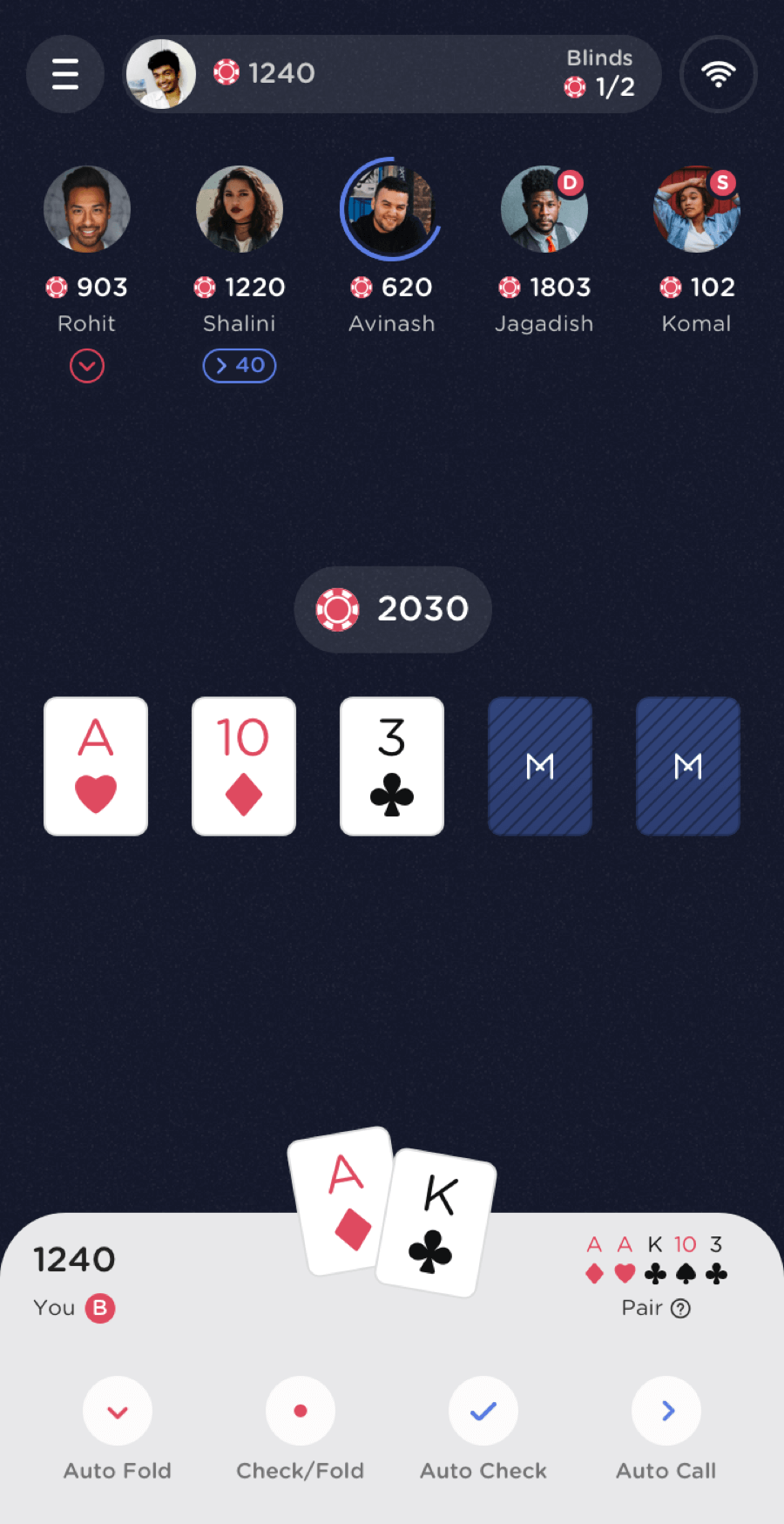View Jagadish's player profile
Image resolution: width=784 pixels, height=1524 pixels.
coord(544,209)
